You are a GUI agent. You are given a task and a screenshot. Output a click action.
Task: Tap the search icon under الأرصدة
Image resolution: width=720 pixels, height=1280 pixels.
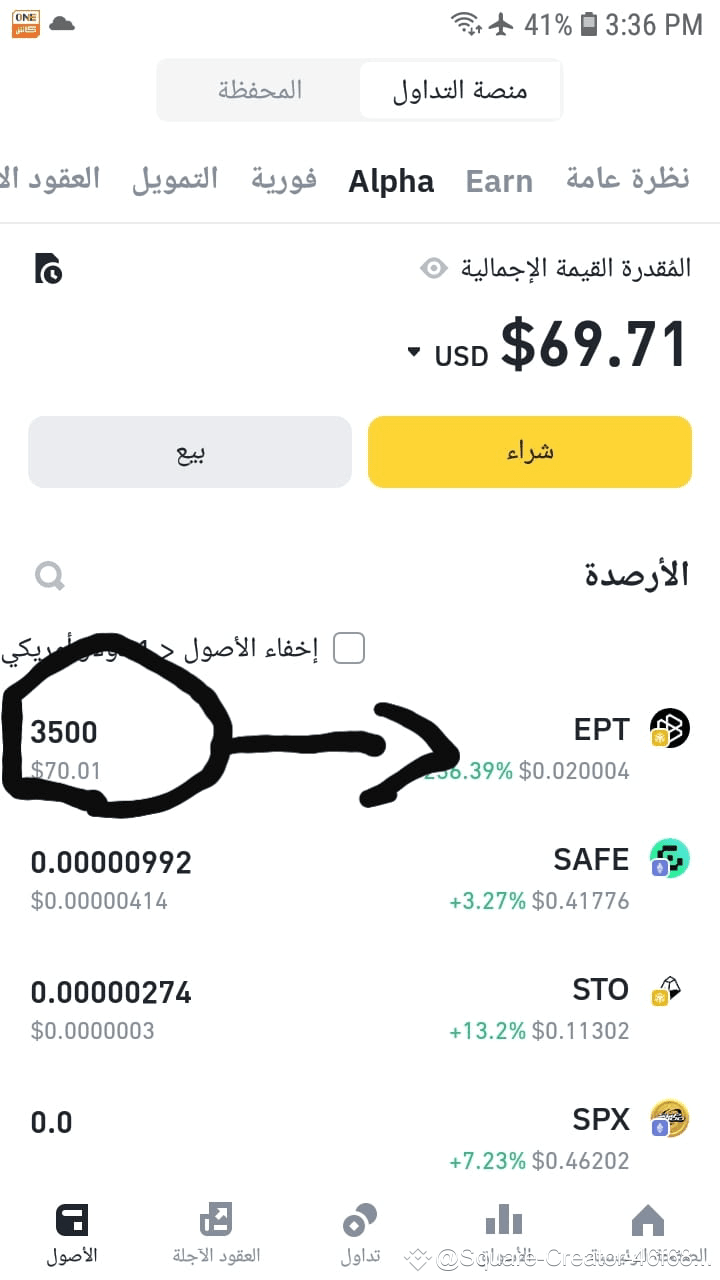coord(50,576)
